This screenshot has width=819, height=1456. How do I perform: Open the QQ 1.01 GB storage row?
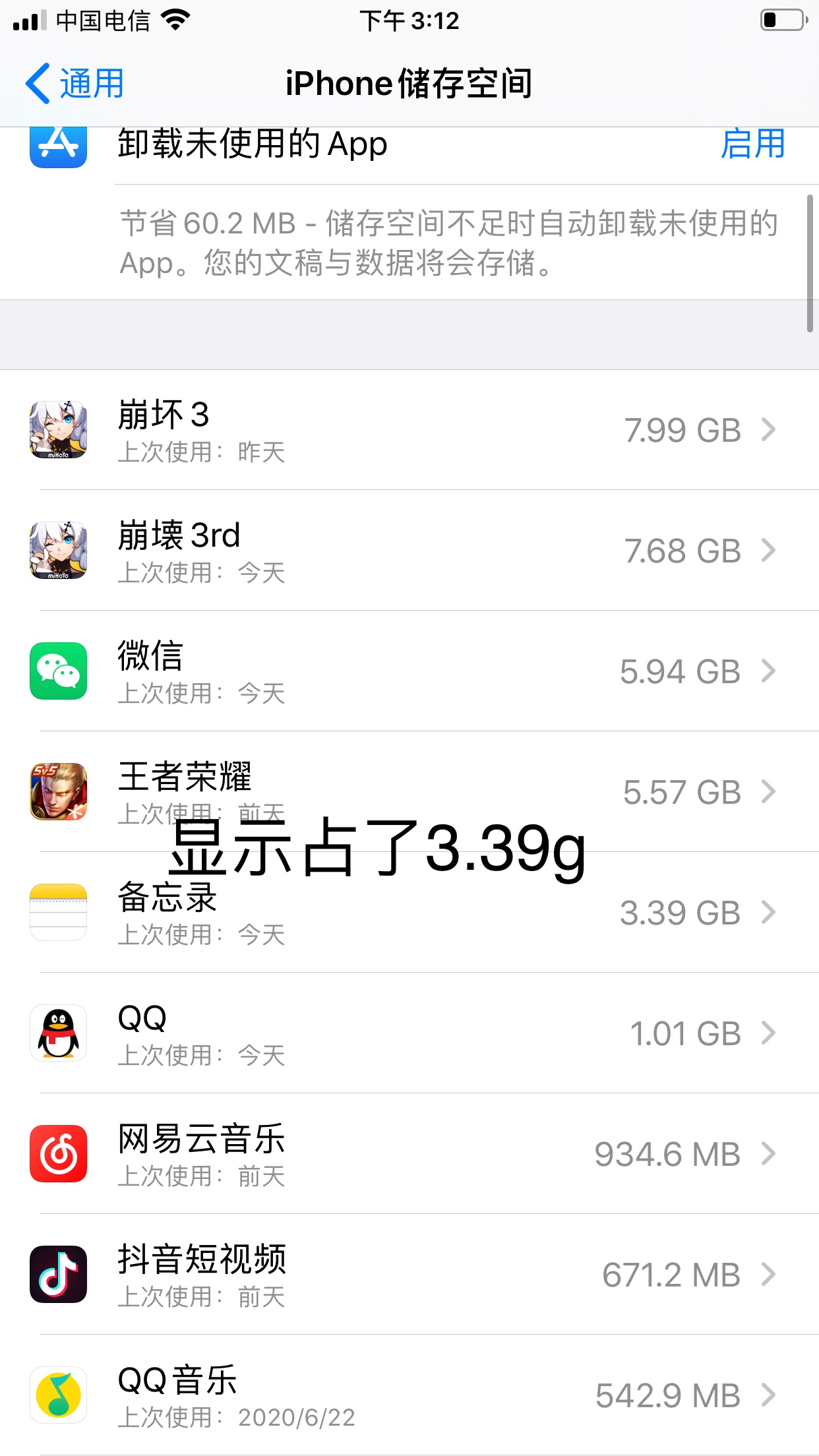click(x=409, y=1033)
